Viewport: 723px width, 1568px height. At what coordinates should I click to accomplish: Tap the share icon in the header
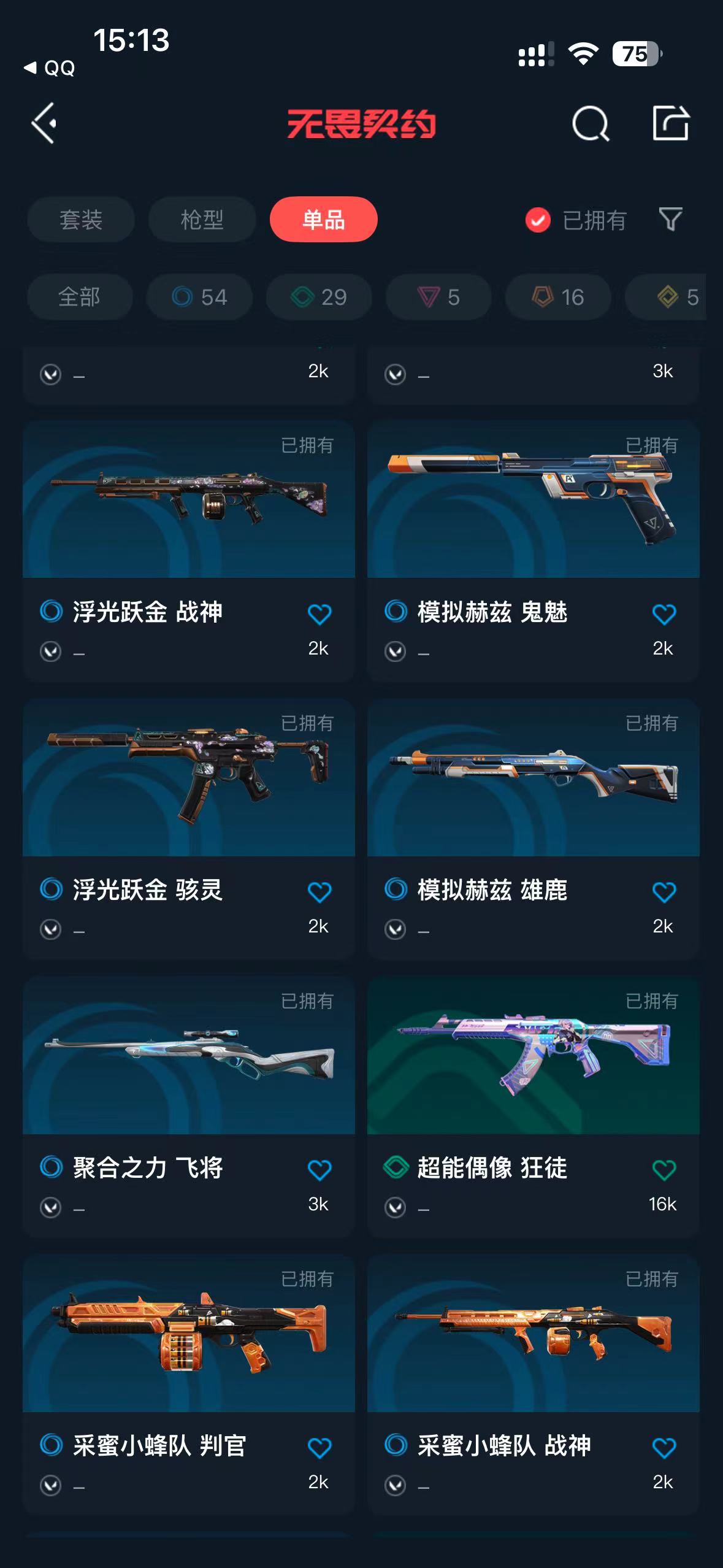click(670, 123)
